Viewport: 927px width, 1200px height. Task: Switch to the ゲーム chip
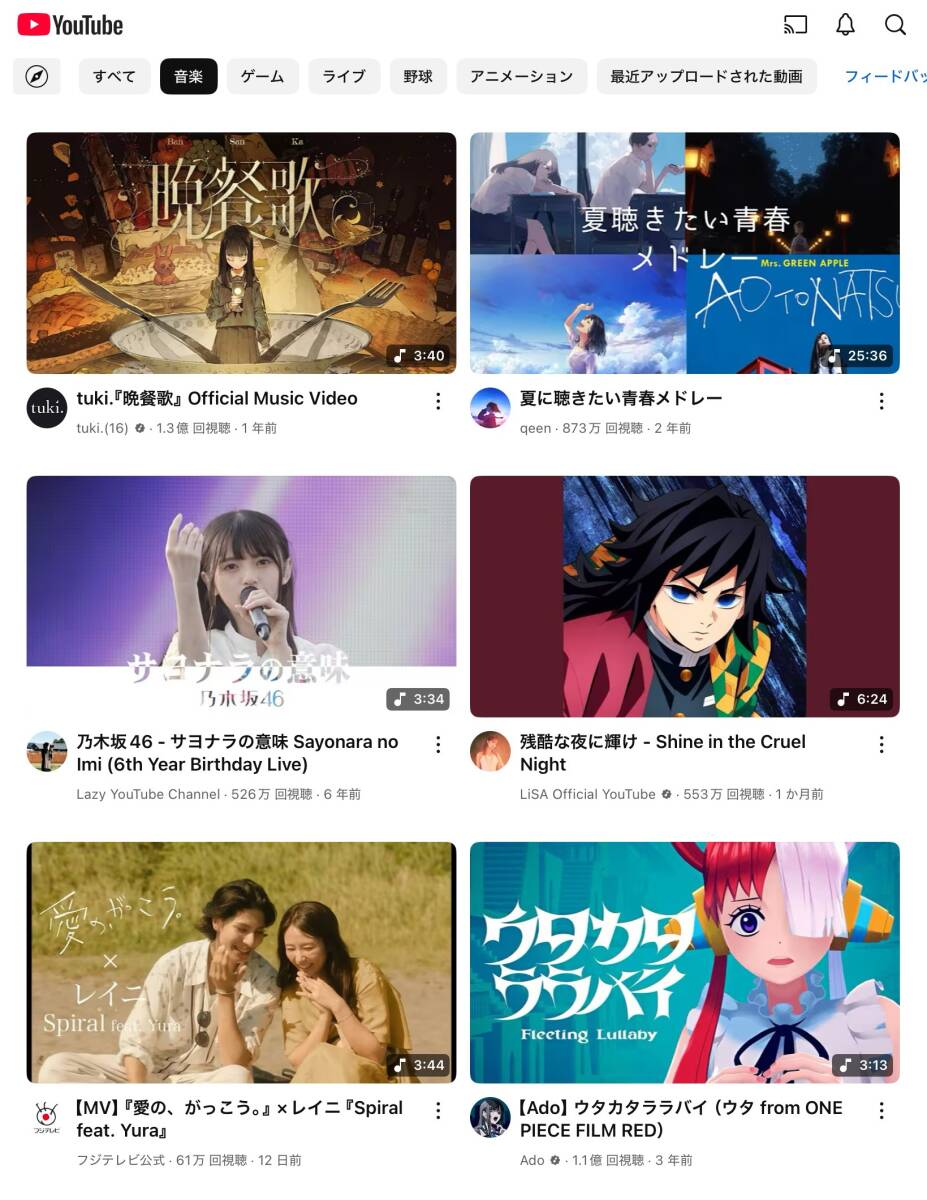[262, 77]
